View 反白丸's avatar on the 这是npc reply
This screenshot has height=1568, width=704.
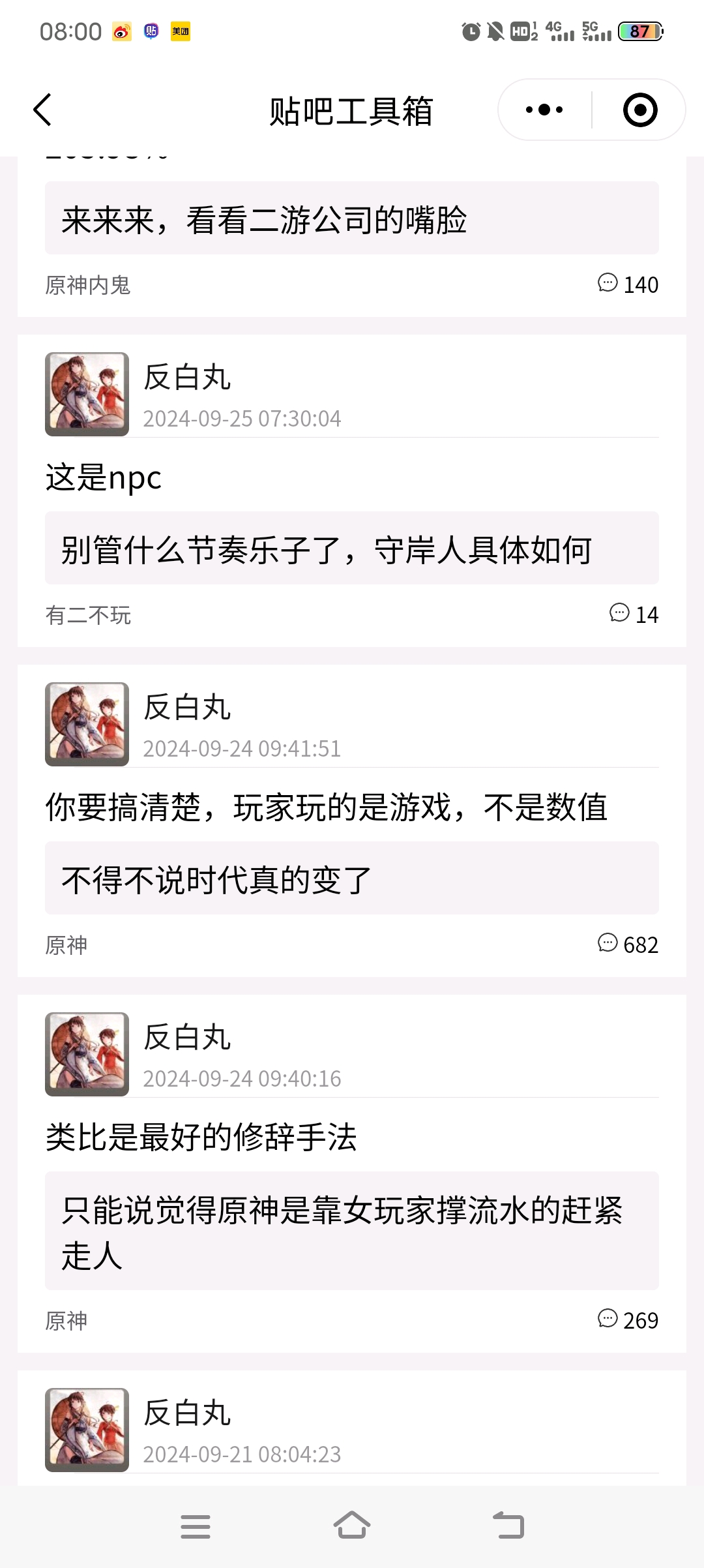tap(87, 394)
